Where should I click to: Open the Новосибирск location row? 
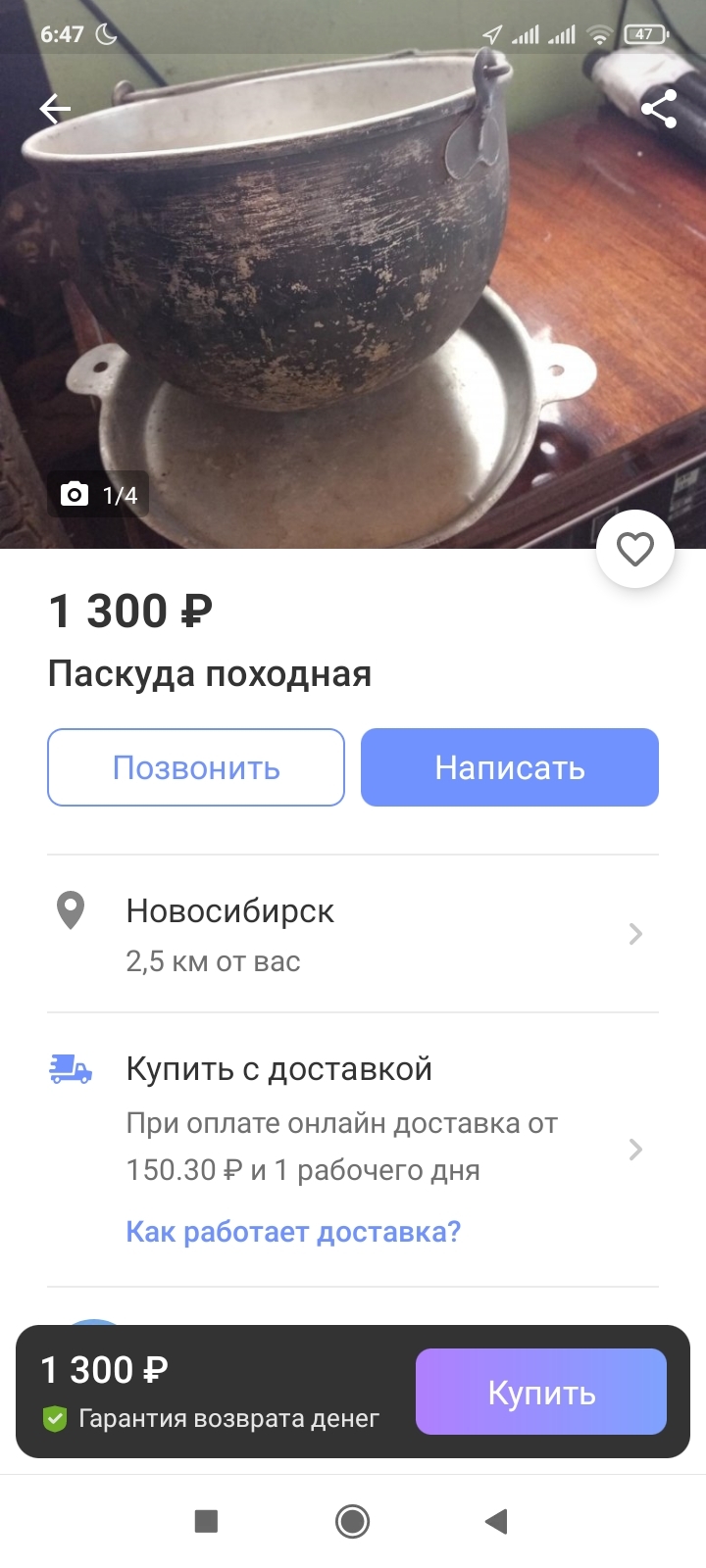coord(353,934)
